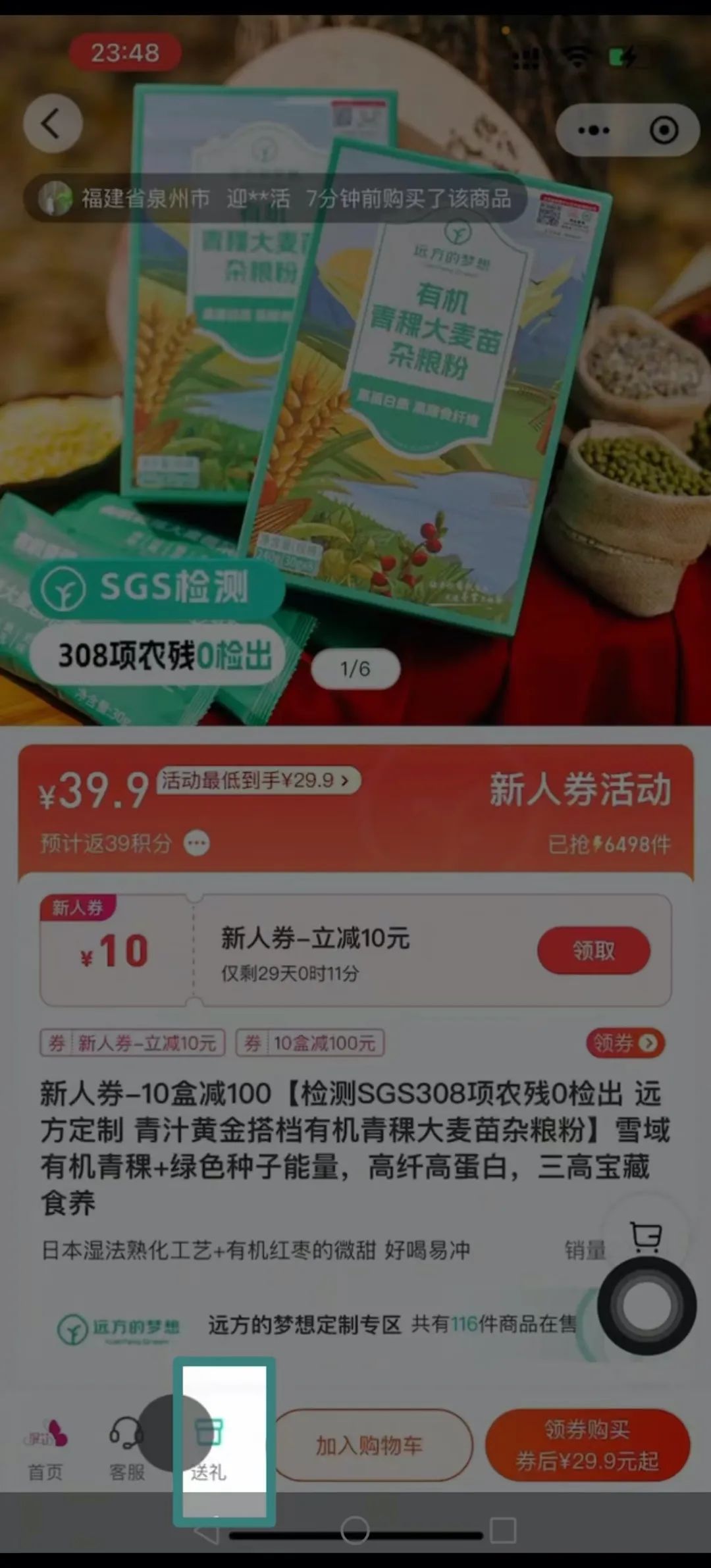Open the 领券 coupon list
Screen dimensions: 711x1568
click(x=625, y=1043)
